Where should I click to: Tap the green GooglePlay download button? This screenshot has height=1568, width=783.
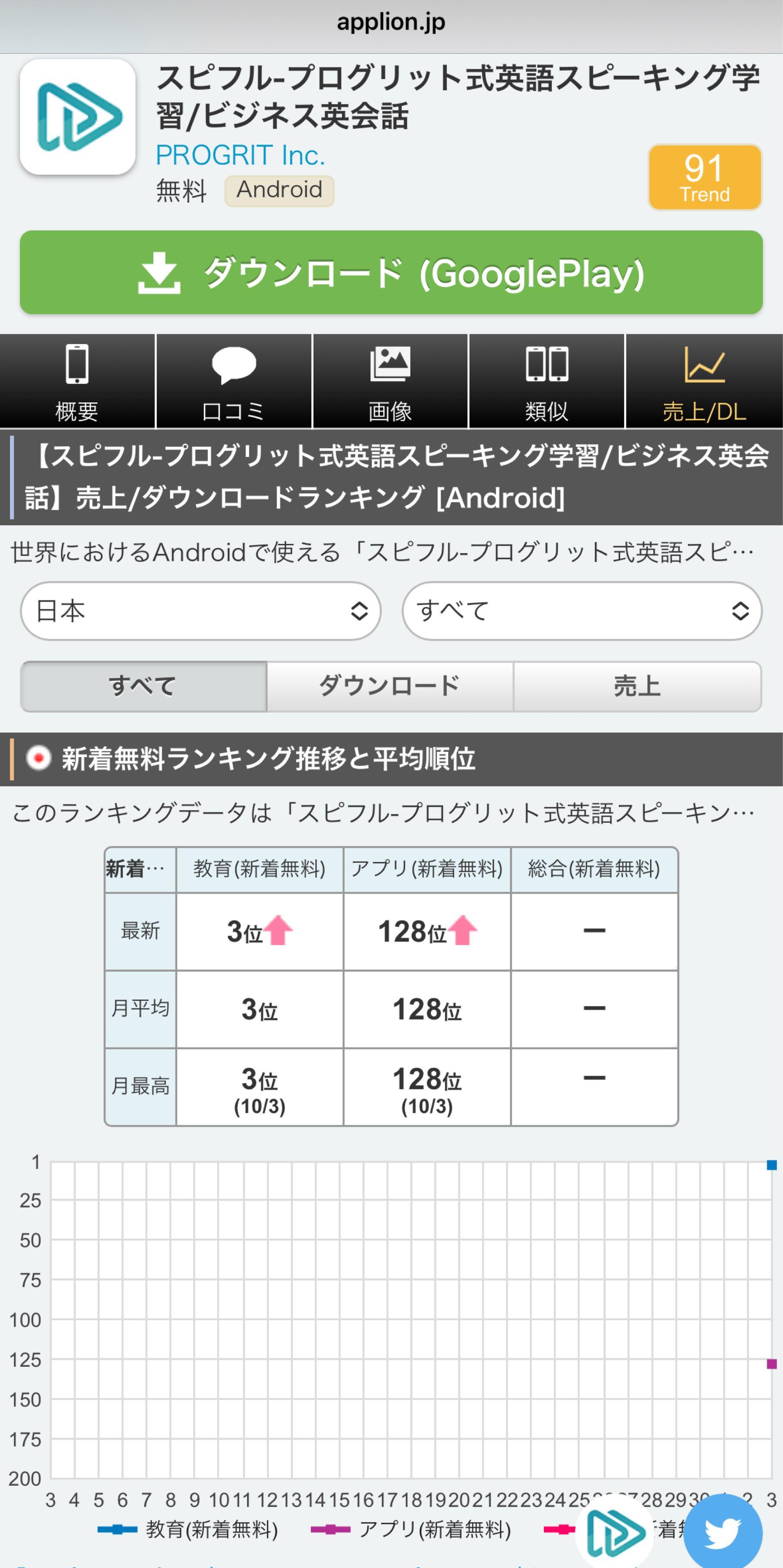[391, 272]
